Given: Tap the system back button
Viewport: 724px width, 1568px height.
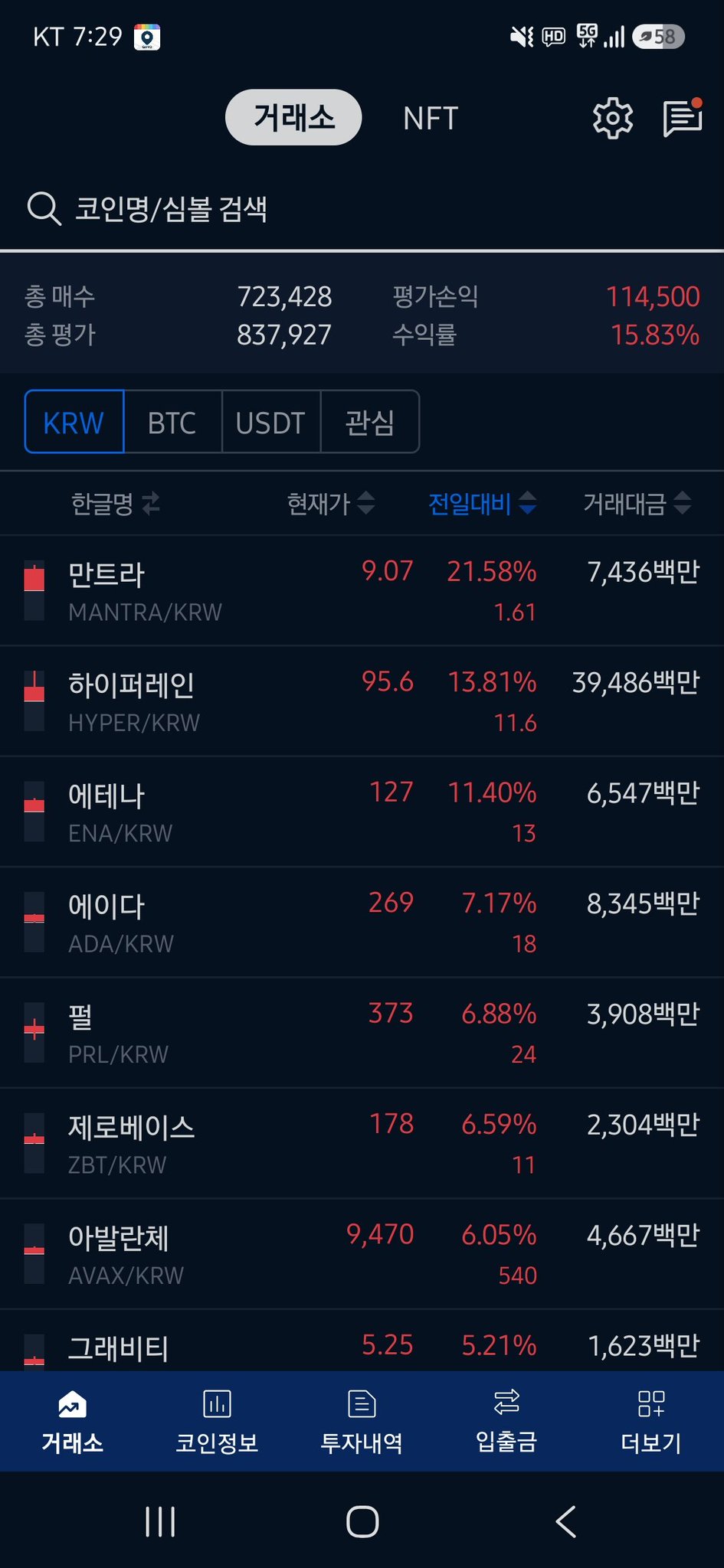Looking at the screenshot, I should [565, 1521].
